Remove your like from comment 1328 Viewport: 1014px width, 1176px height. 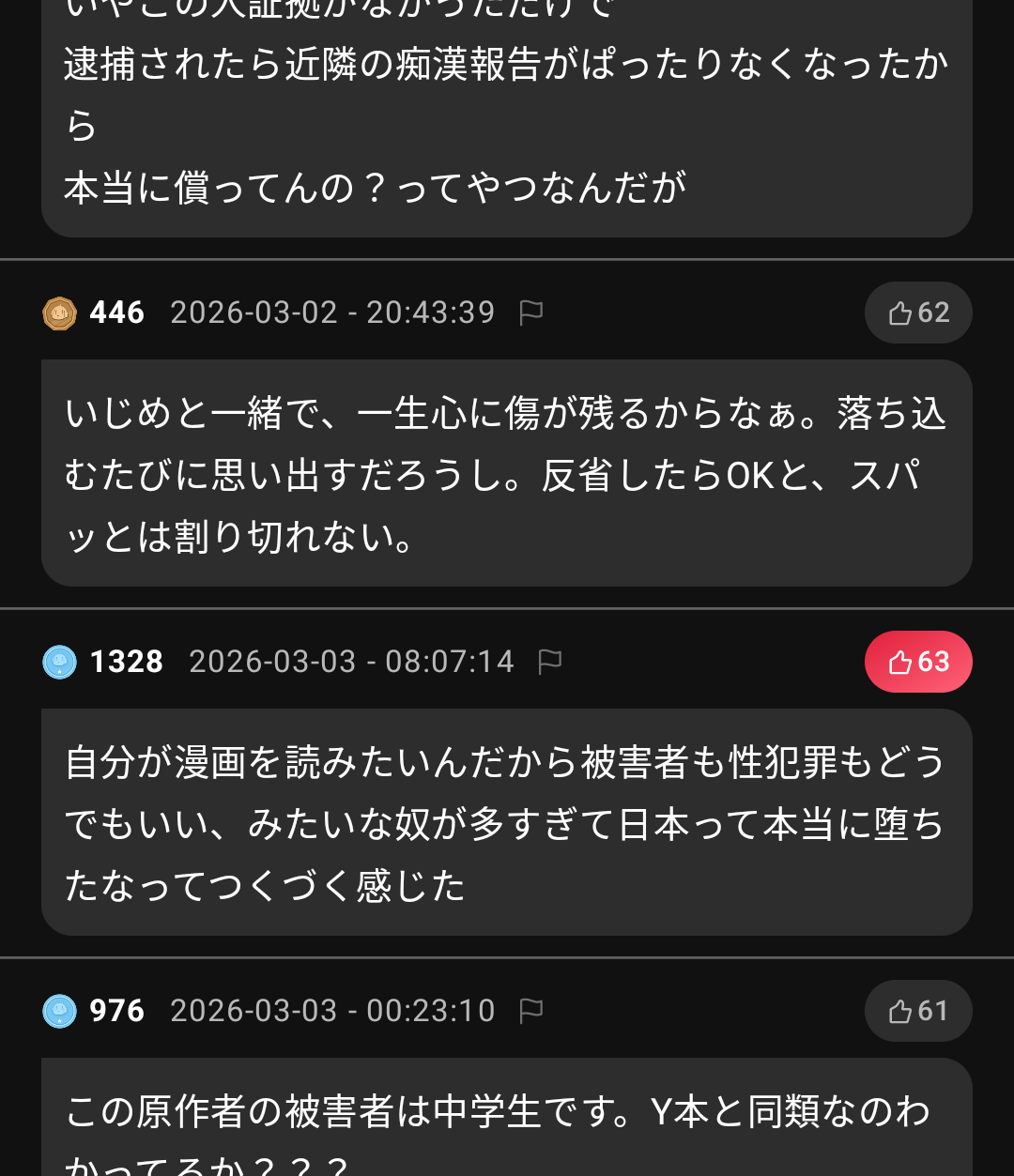click(917, 662)
